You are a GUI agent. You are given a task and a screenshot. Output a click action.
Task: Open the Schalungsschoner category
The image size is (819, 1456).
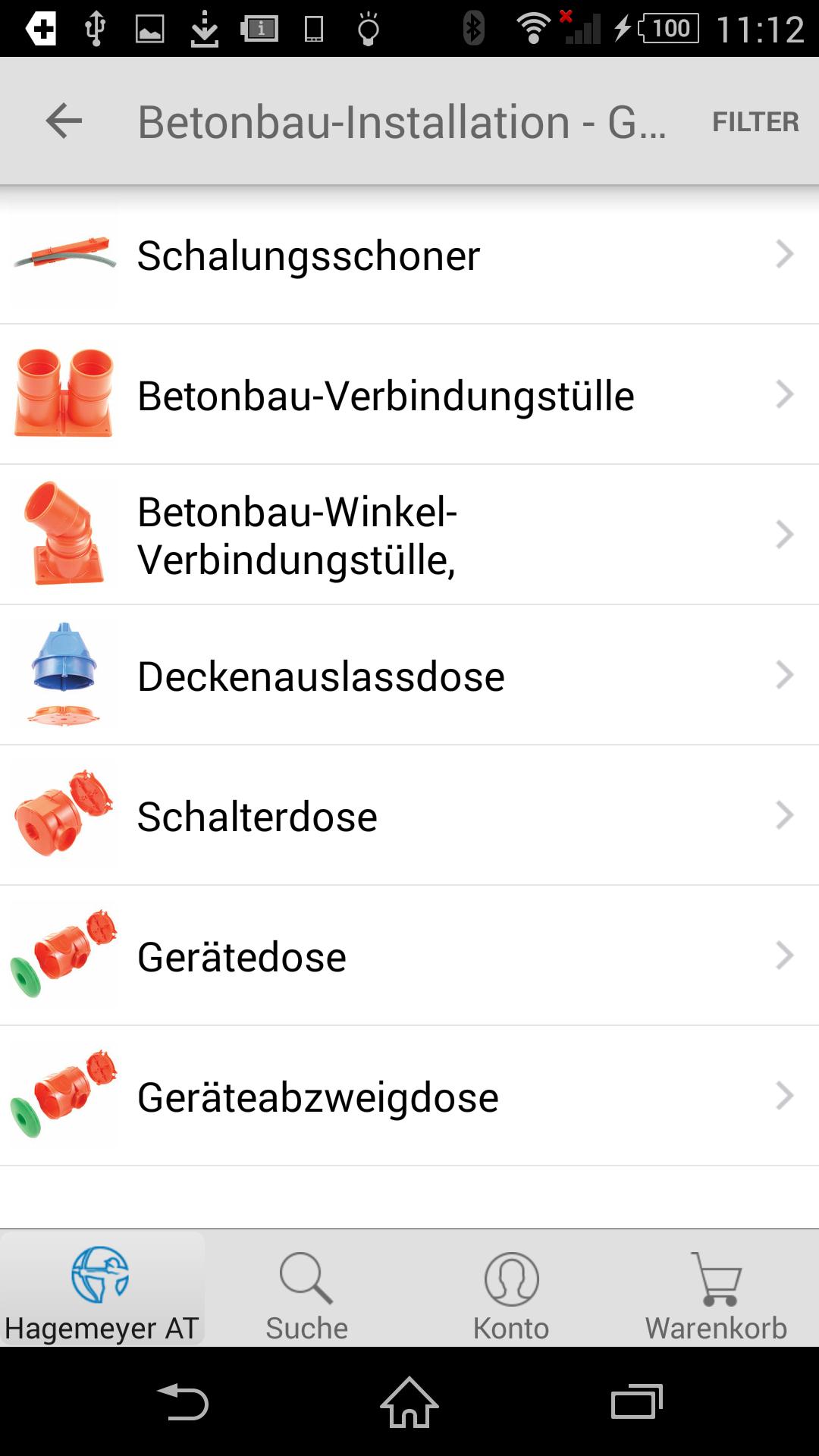pyautogui.click(x=409, y=255)
